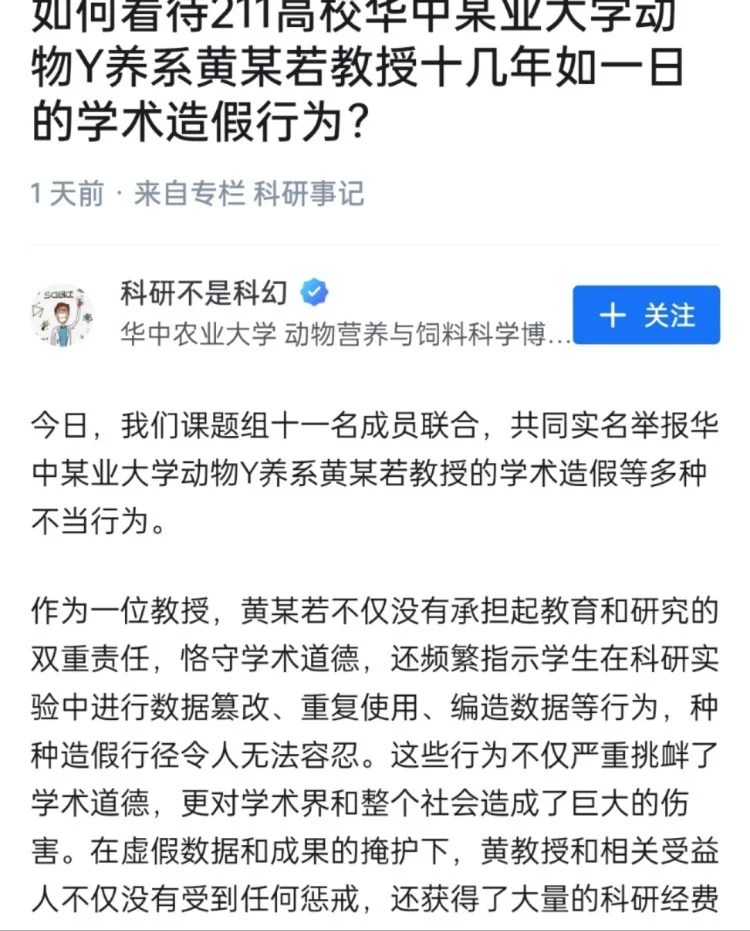This screenshot has width=750, height=931.
Task: Open the avatar of 科研不是科幻
Action: (62, 316)
